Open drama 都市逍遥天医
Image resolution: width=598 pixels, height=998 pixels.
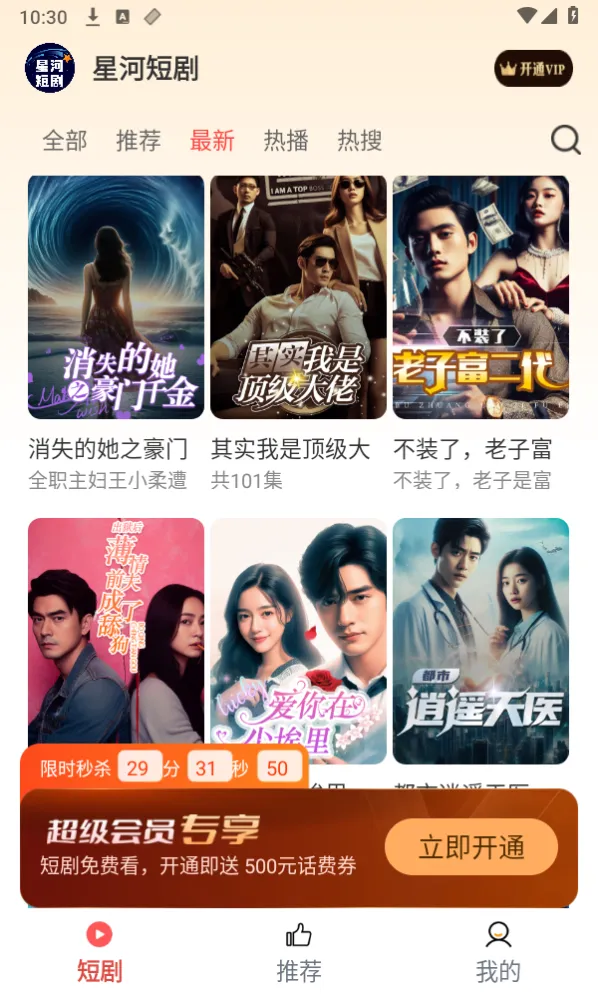pyautogui.click(x=481, y=641)
